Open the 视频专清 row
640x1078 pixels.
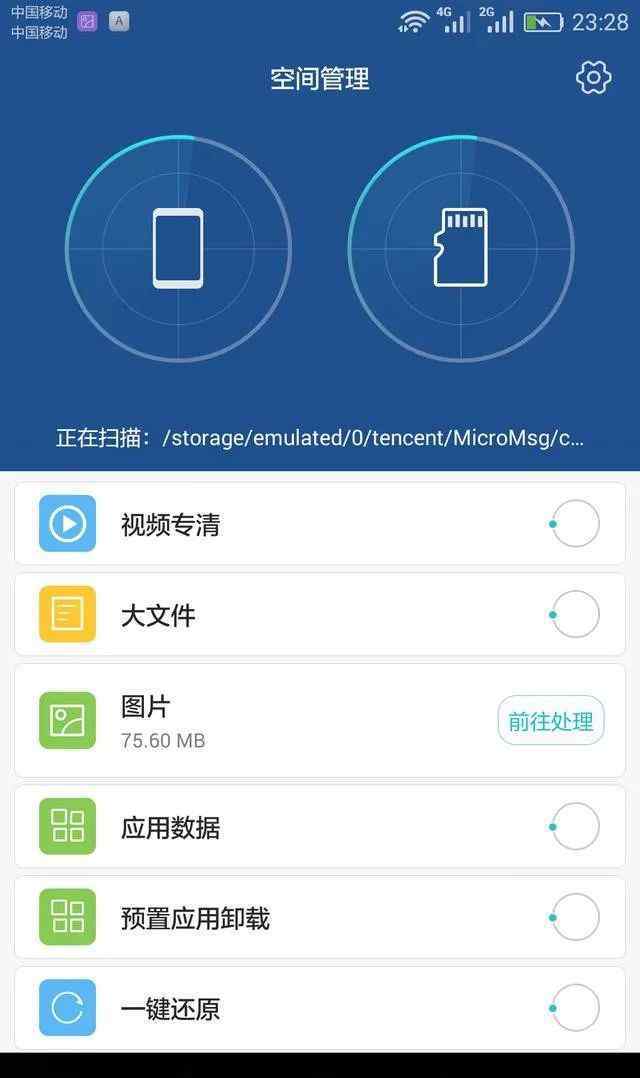320,524
